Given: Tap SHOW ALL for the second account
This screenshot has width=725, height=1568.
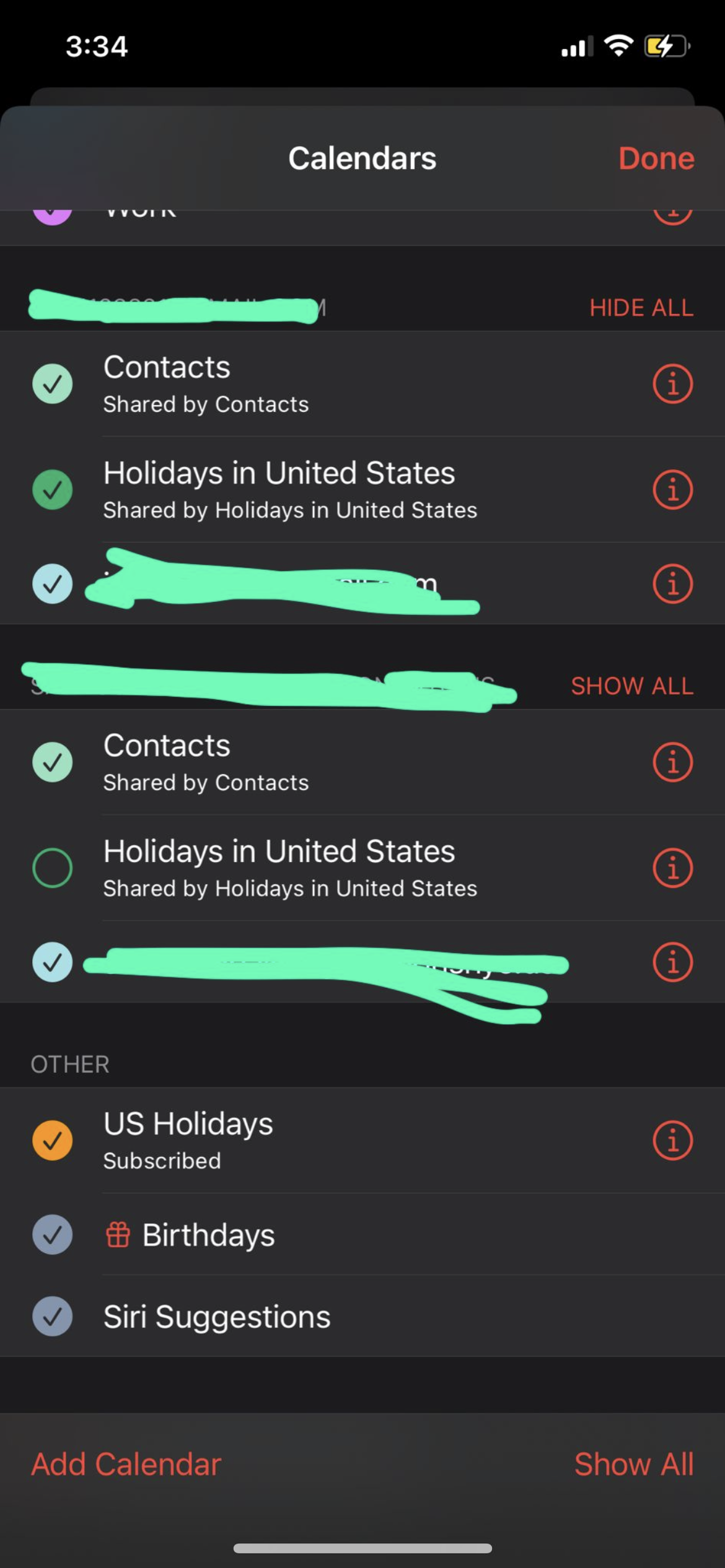Looking at the screenshot, I should 631,686.
